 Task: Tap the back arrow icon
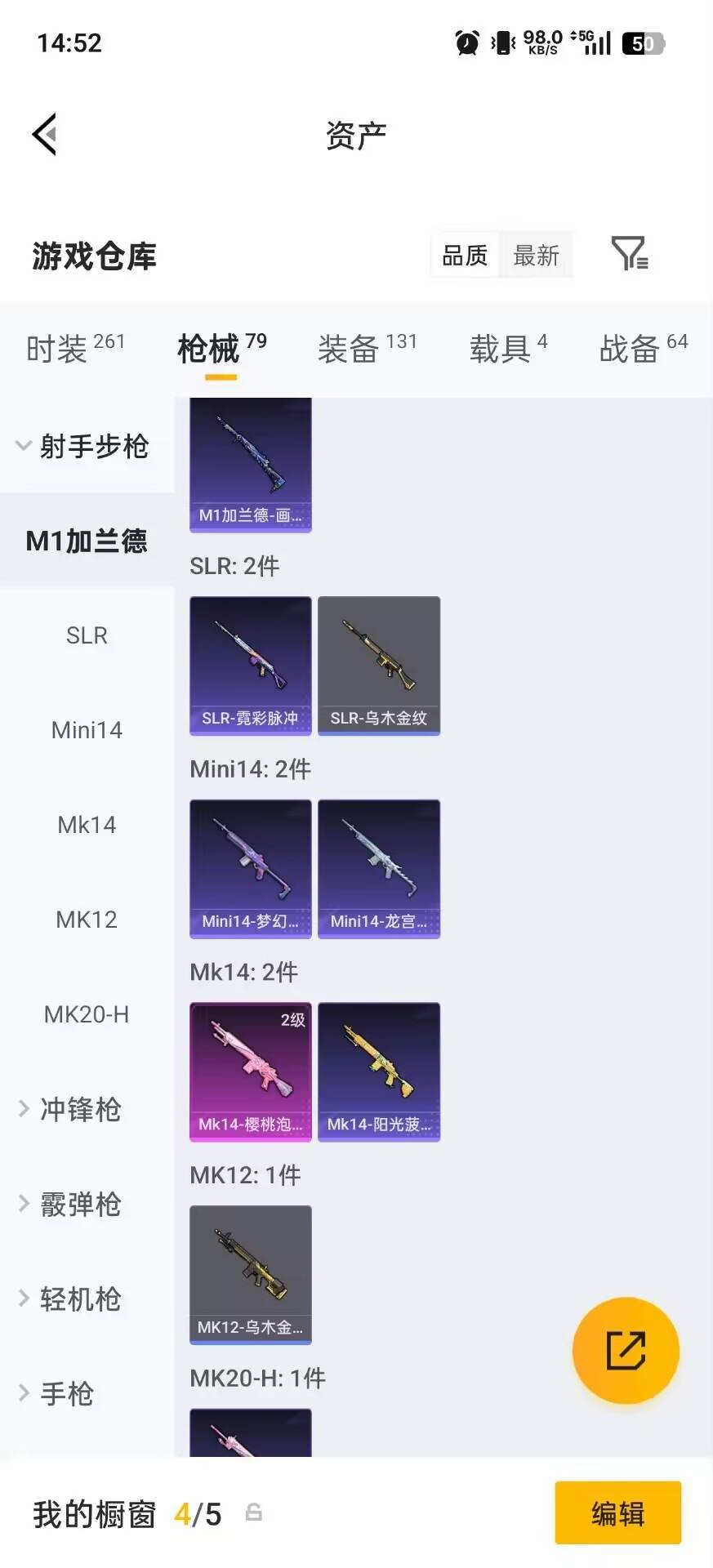point(45,134)
